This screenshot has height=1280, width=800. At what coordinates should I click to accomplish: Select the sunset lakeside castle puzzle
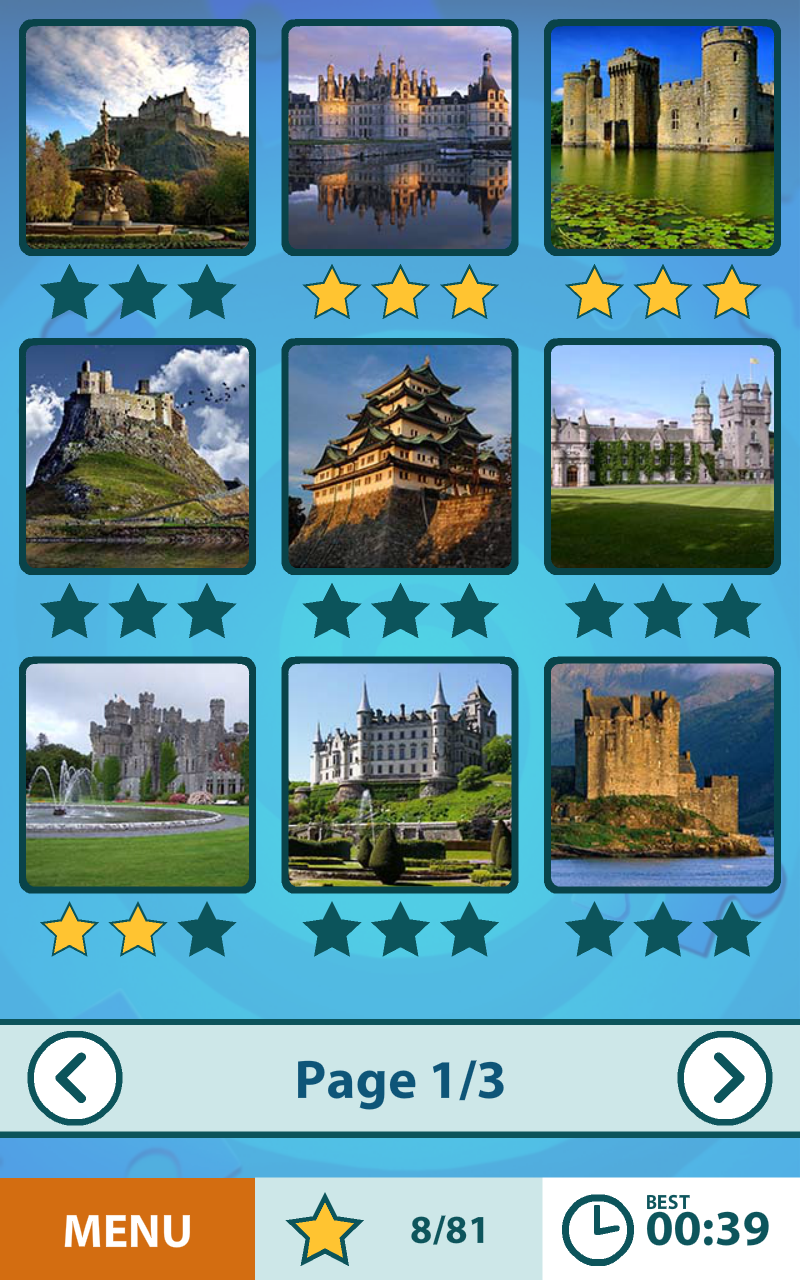coord(662,773)
